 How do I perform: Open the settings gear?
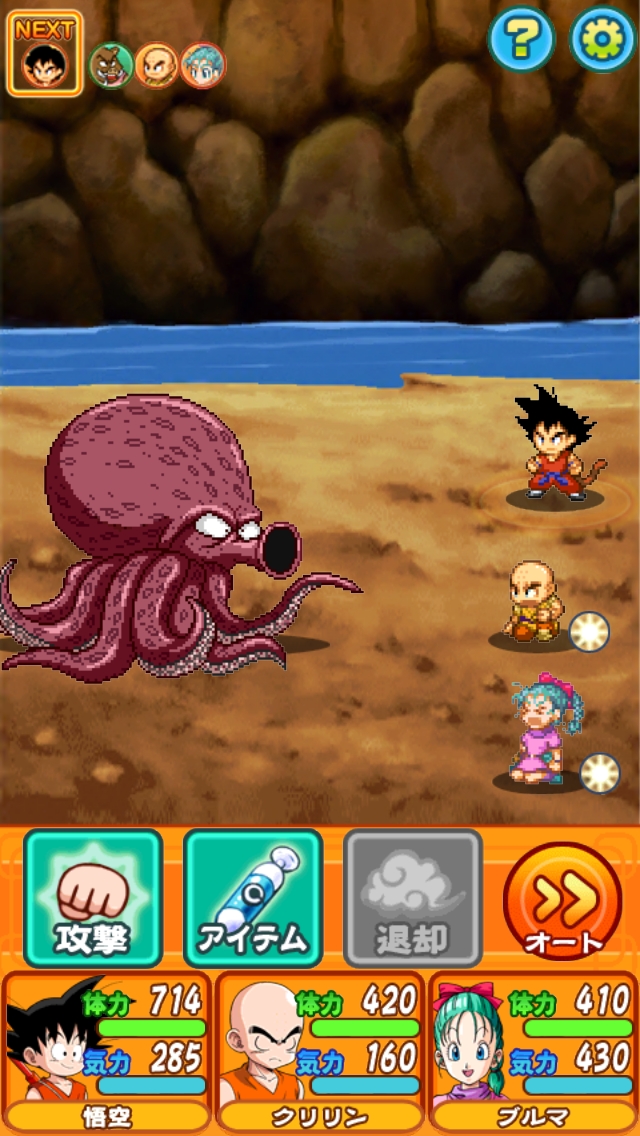[601, 39]
